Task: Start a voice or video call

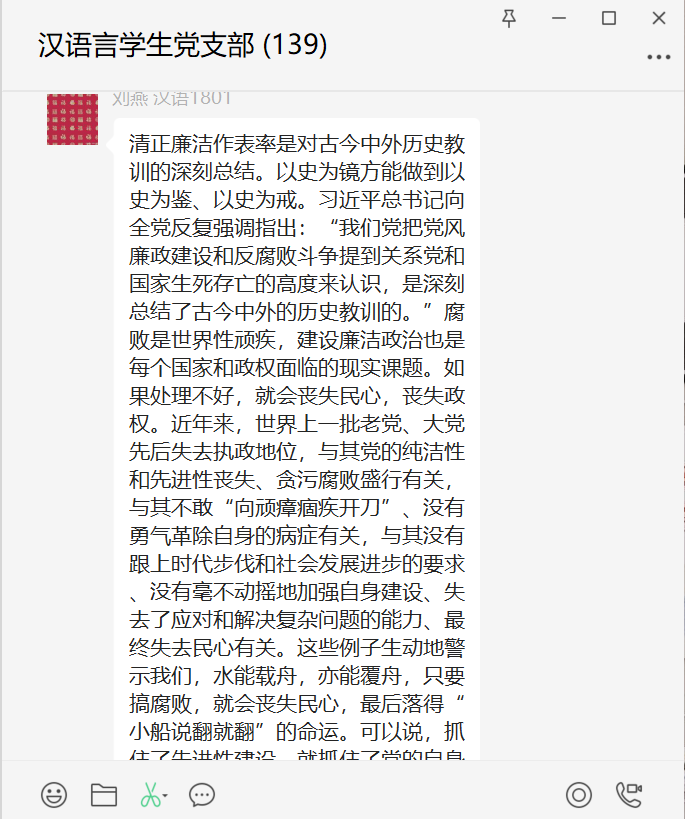Action: (629, 795)
